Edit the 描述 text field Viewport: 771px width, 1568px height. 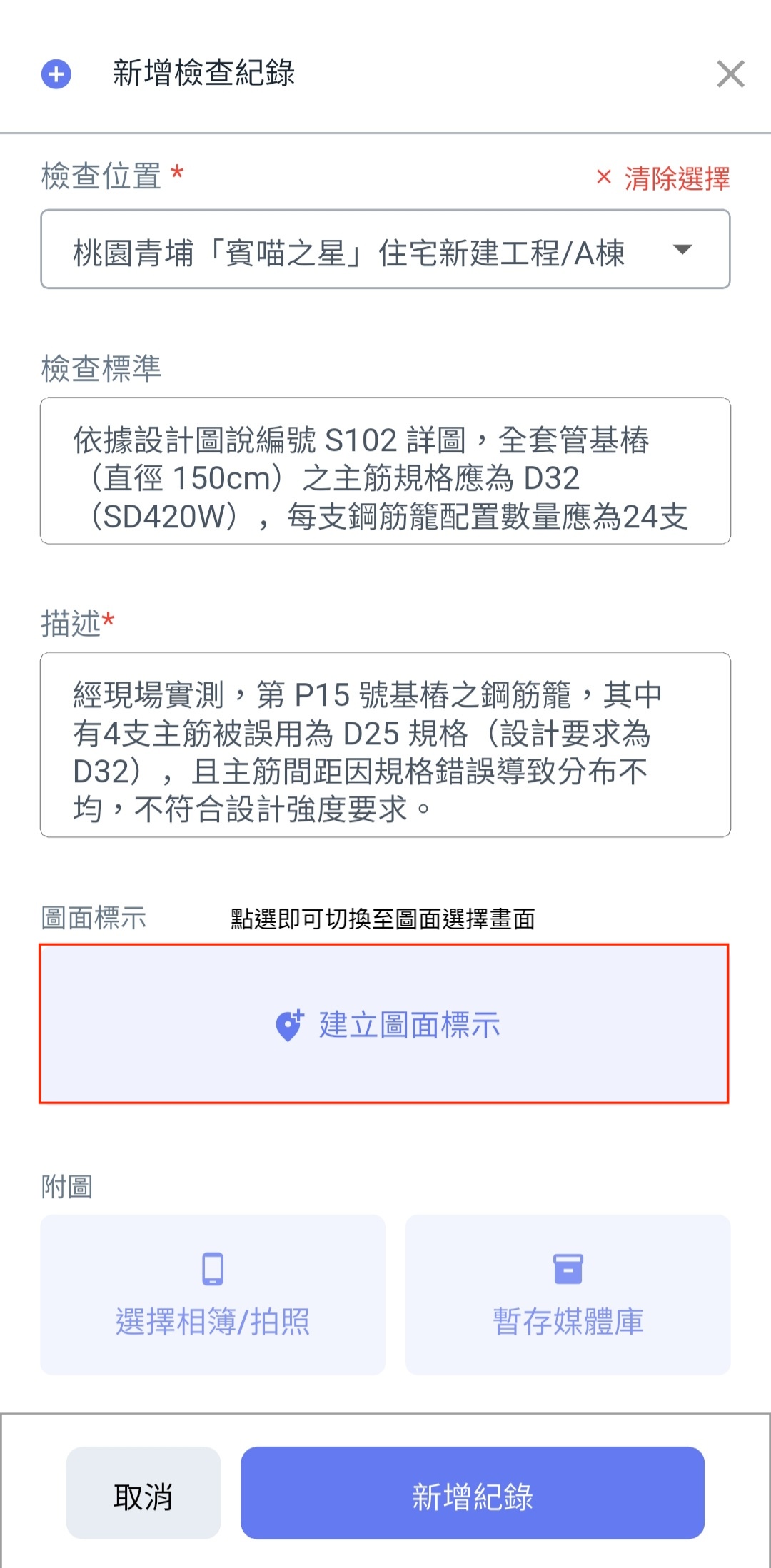point(385,744)
